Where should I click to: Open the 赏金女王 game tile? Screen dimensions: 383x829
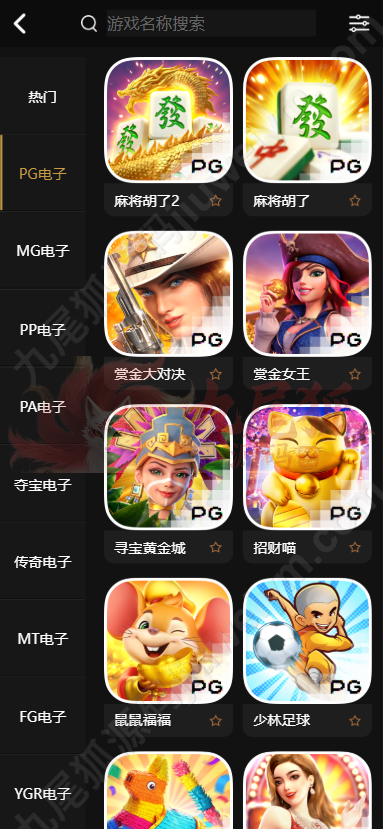[x=307, y=294]
